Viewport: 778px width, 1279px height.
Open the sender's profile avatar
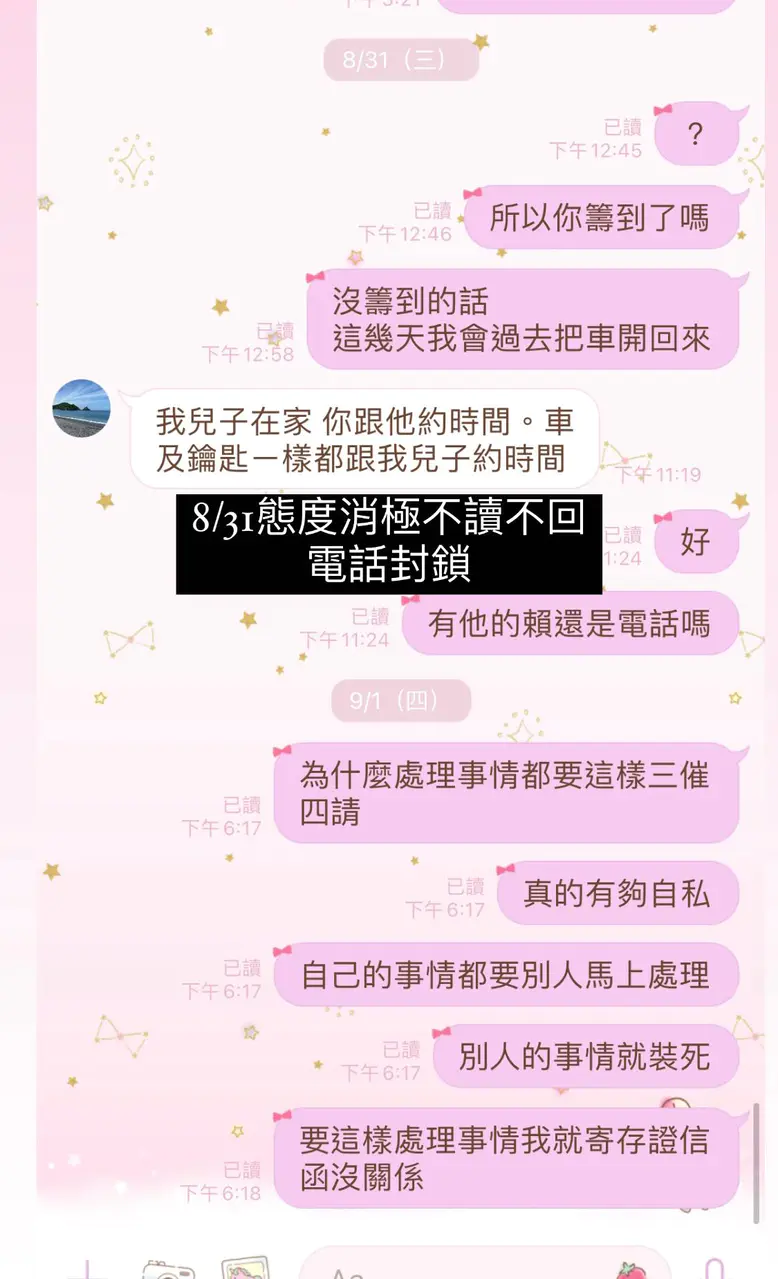tap(81, 408)
